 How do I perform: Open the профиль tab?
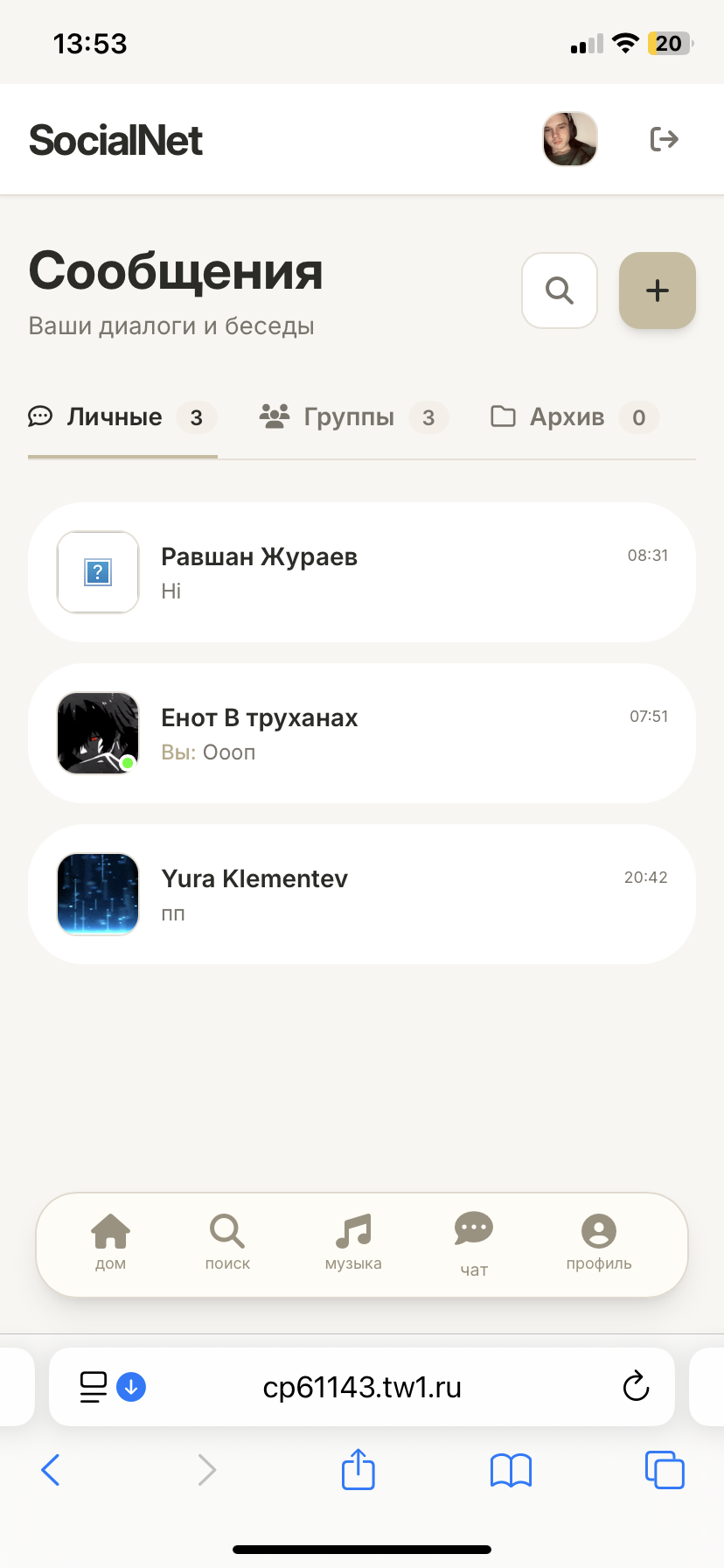coord(599,1242)
